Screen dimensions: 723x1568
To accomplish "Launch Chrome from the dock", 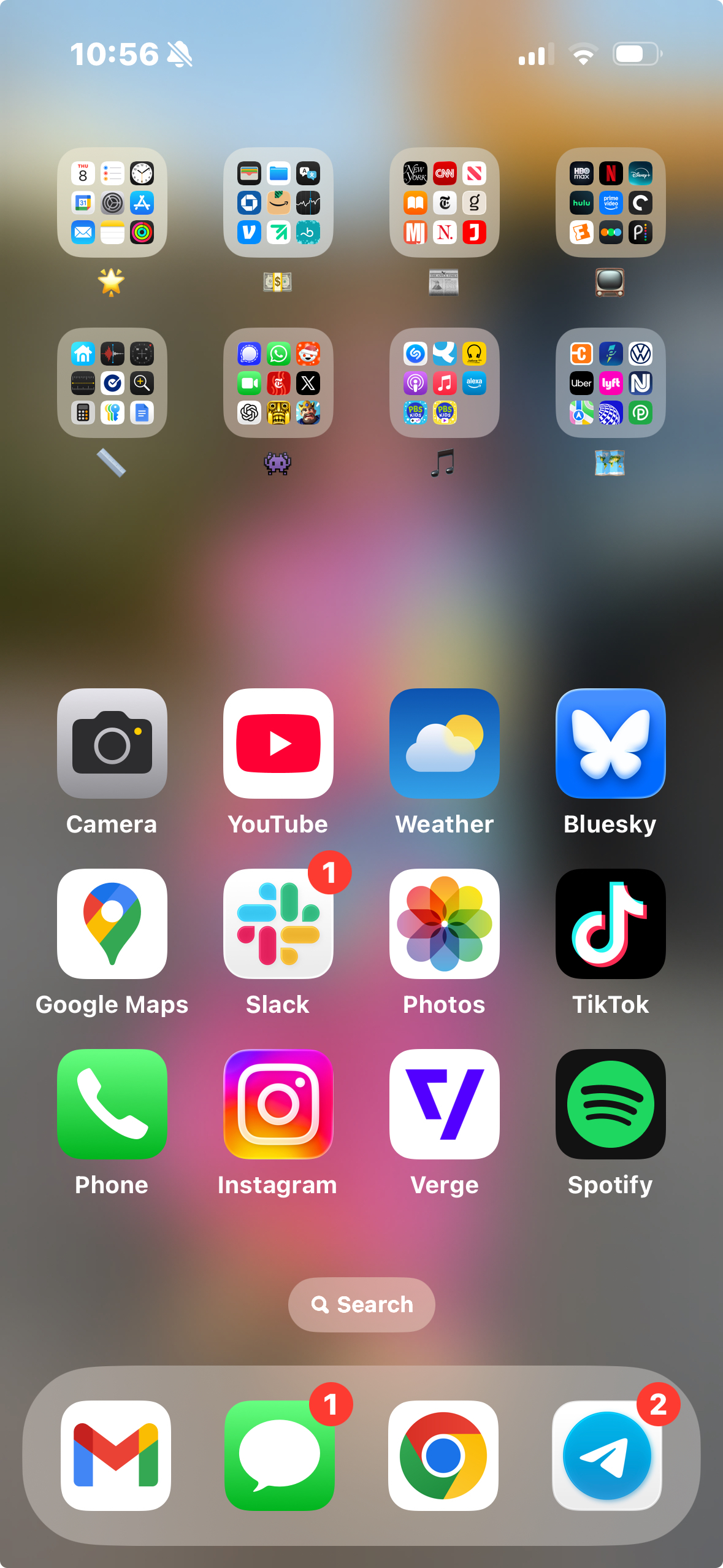I will [x=443, y=1455].
